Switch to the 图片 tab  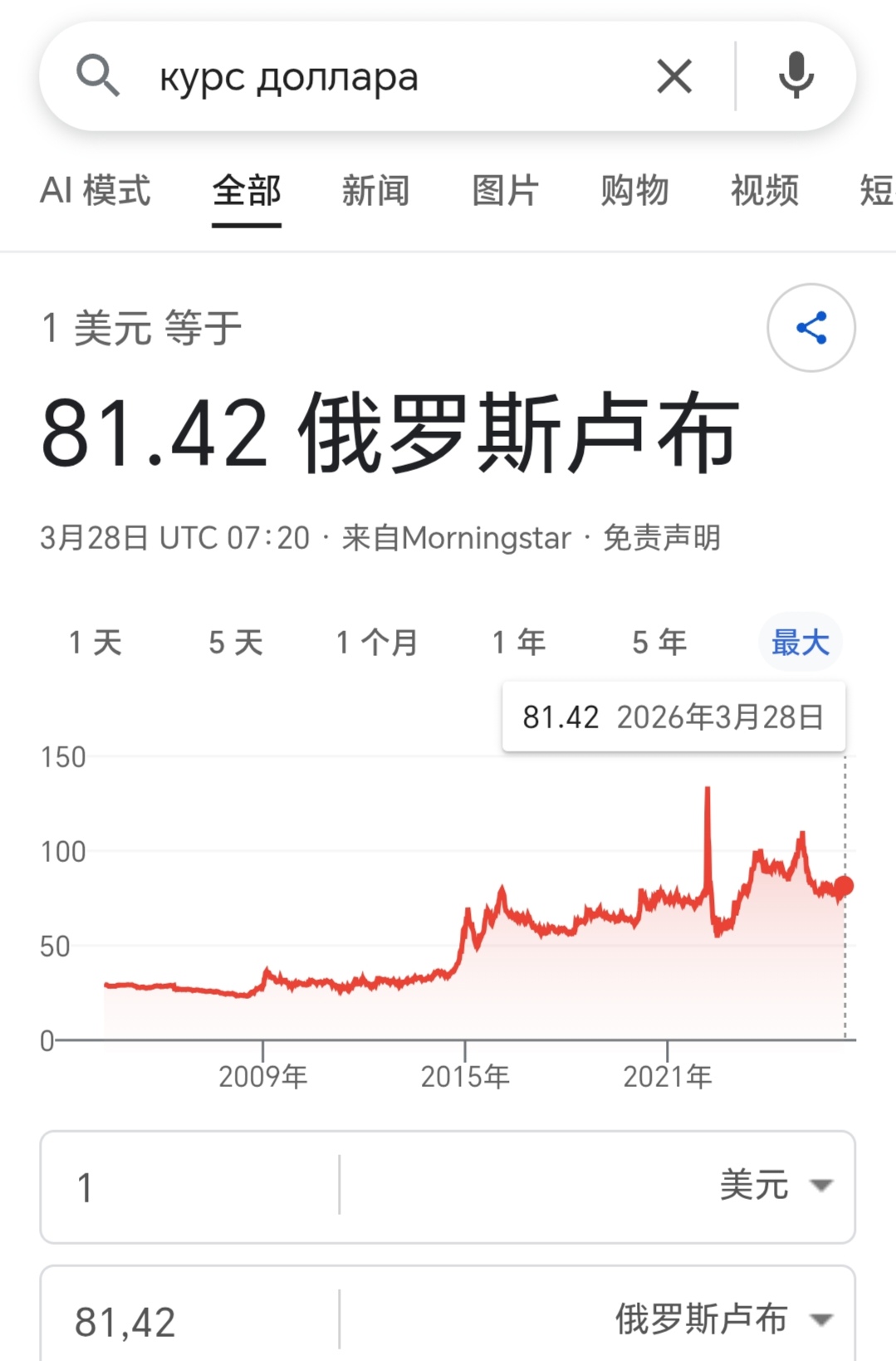pos(505,191)
